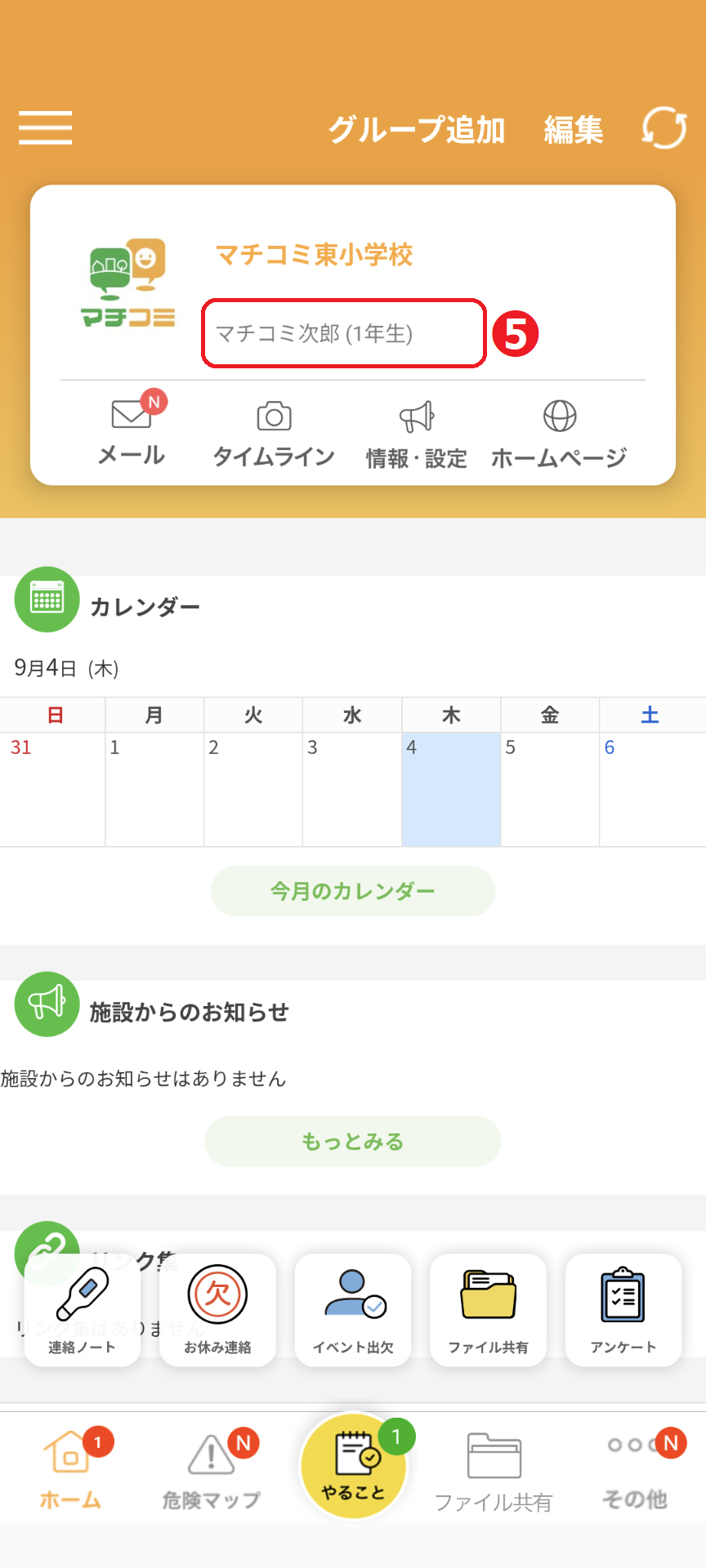
Task: Open ファイル共有 shortcut card
Action: pyautogui.click(x=489, y=1310)
